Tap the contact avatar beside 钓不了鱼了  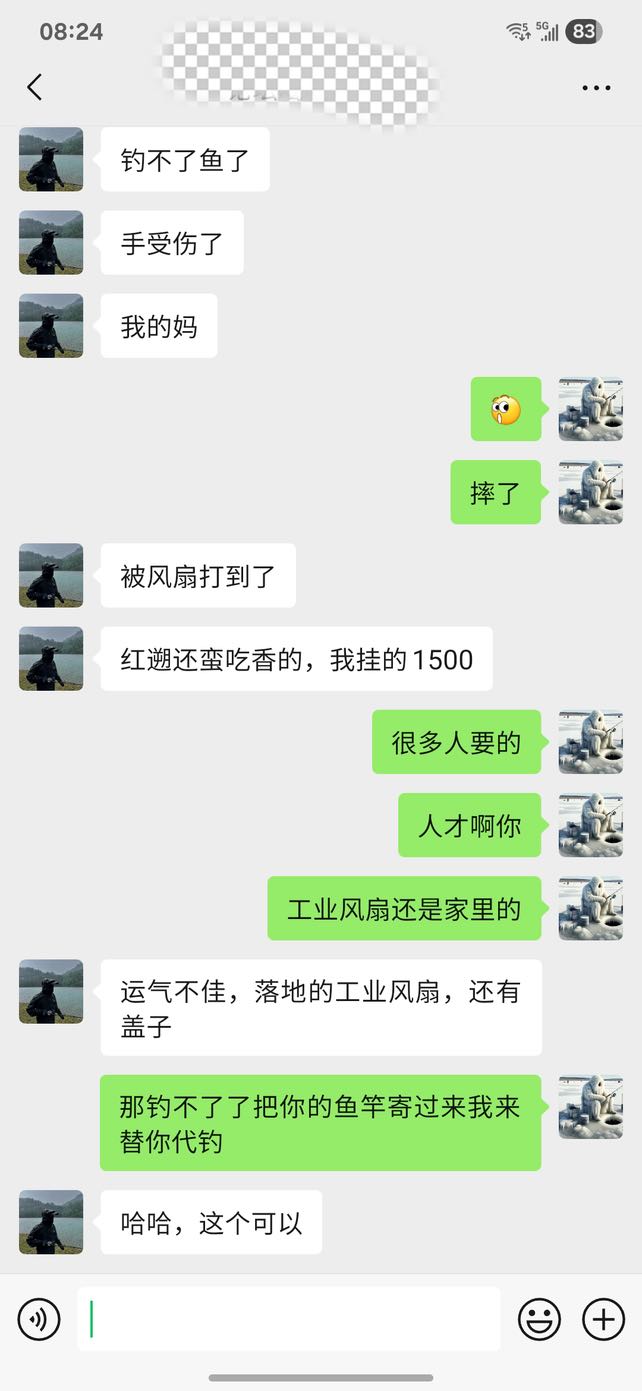click(x=51, y=159)
